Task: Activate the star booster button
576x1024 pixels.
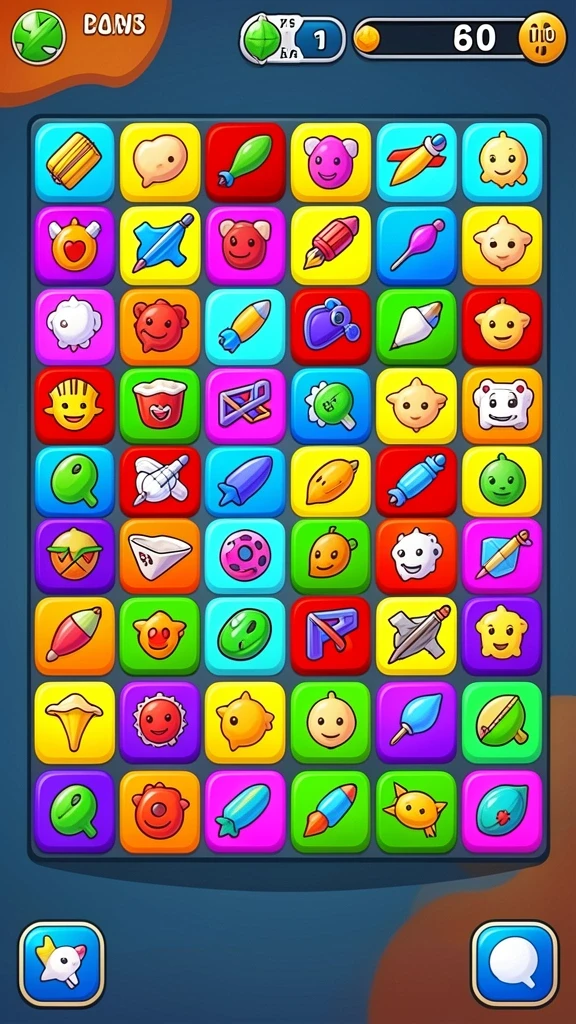Action: tap(61, 964)
